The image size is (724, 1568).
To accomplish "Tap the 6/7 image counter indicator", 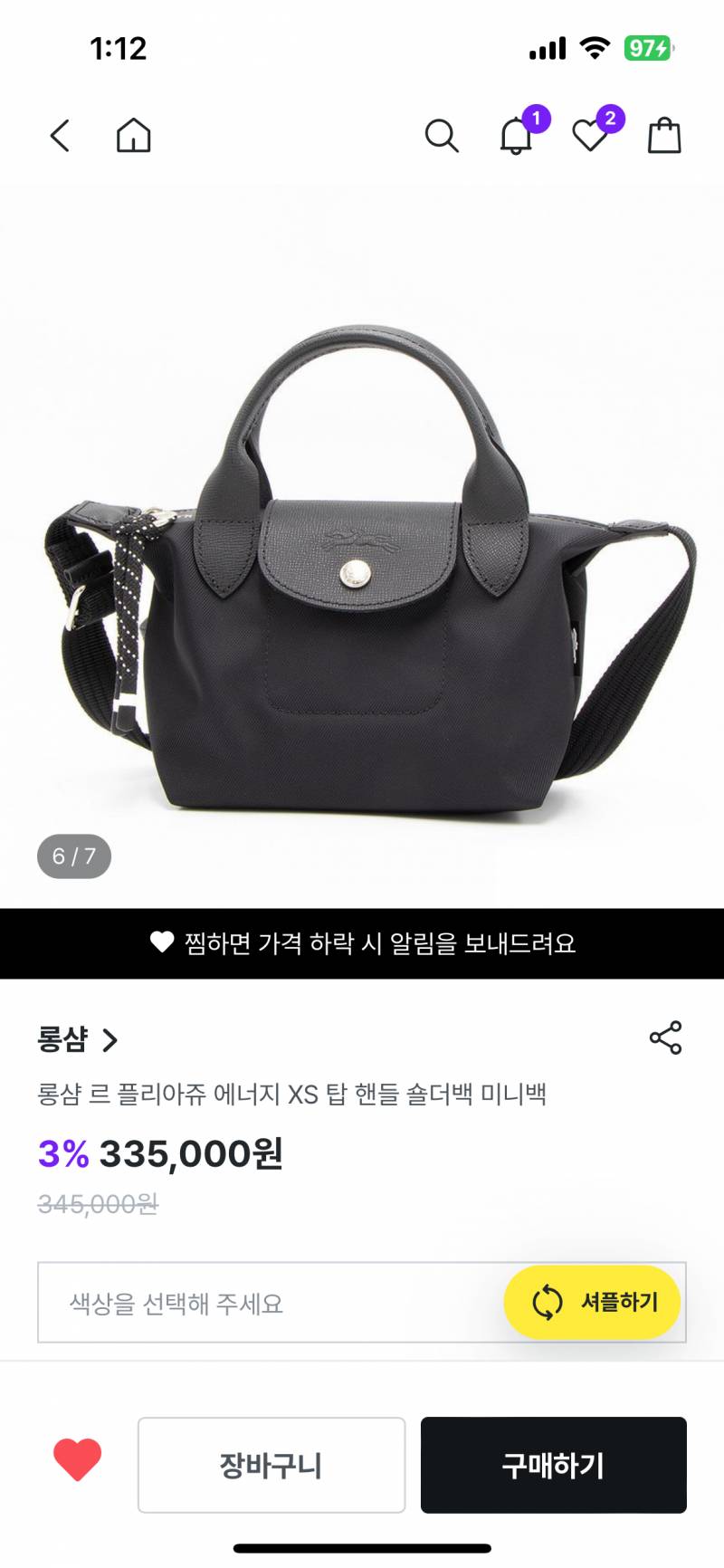I will tap(72, 854).
